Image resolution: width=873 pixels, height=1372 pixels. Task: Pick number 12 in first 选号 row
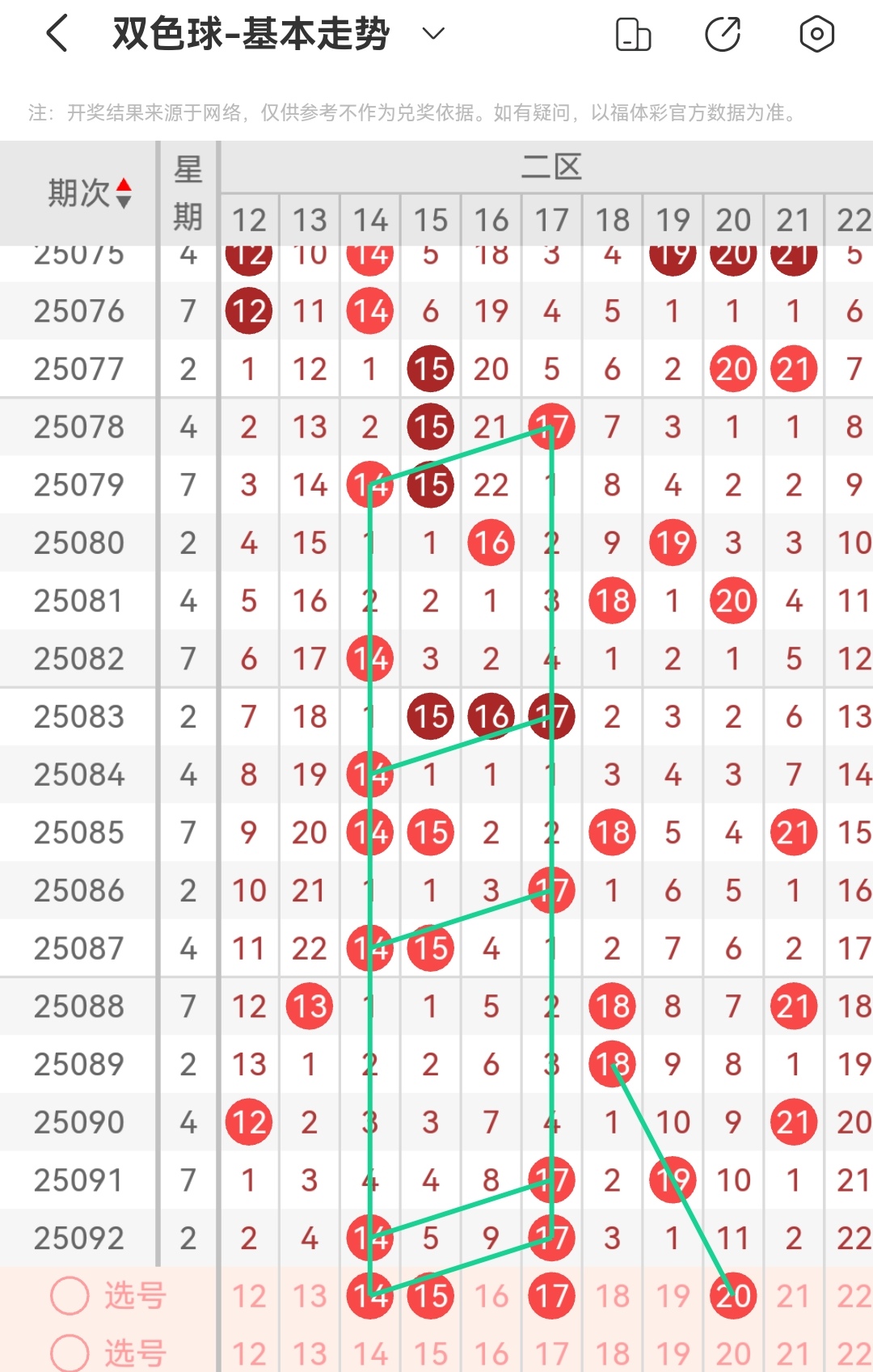[x=249, y=1296]
